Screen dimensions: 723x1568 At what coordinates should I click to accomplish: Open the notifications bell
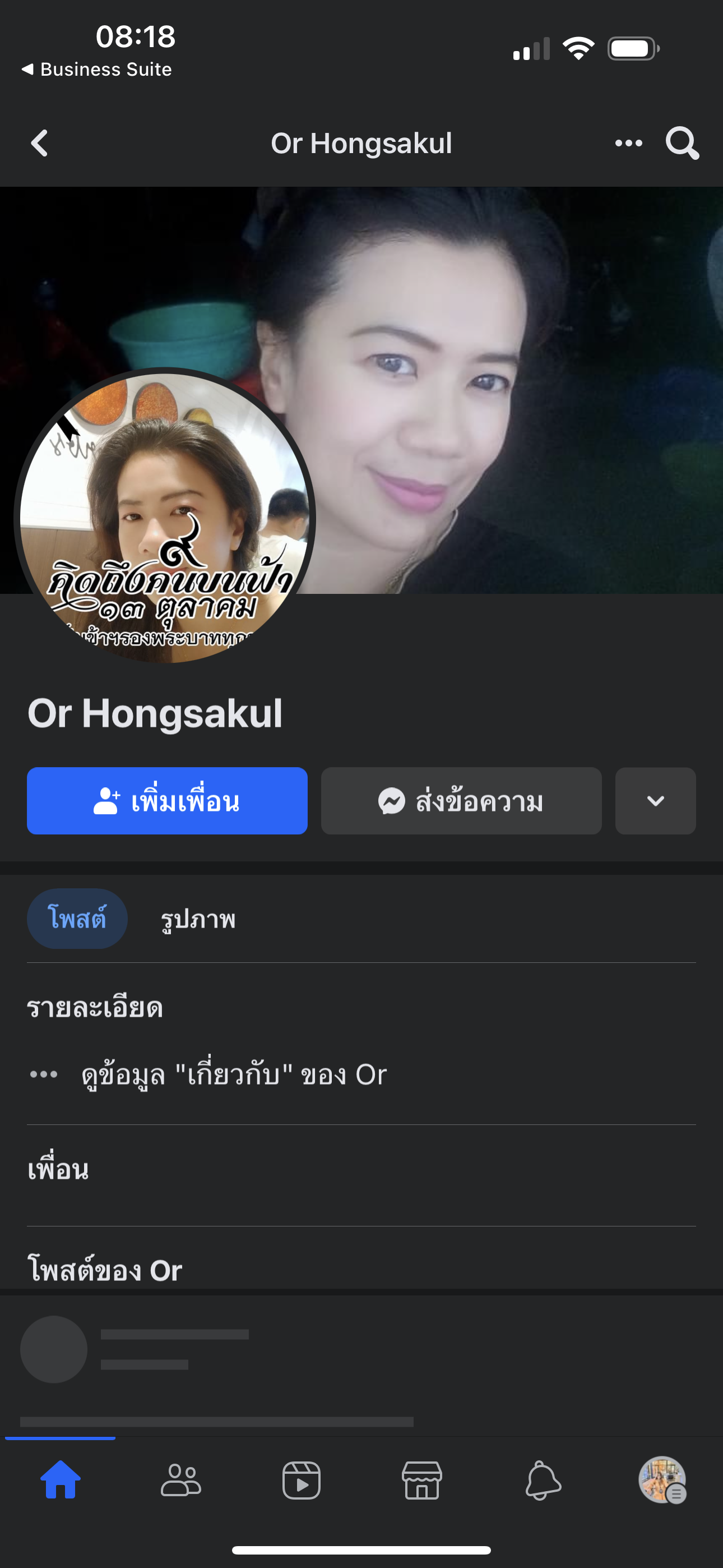(543, 1481)
